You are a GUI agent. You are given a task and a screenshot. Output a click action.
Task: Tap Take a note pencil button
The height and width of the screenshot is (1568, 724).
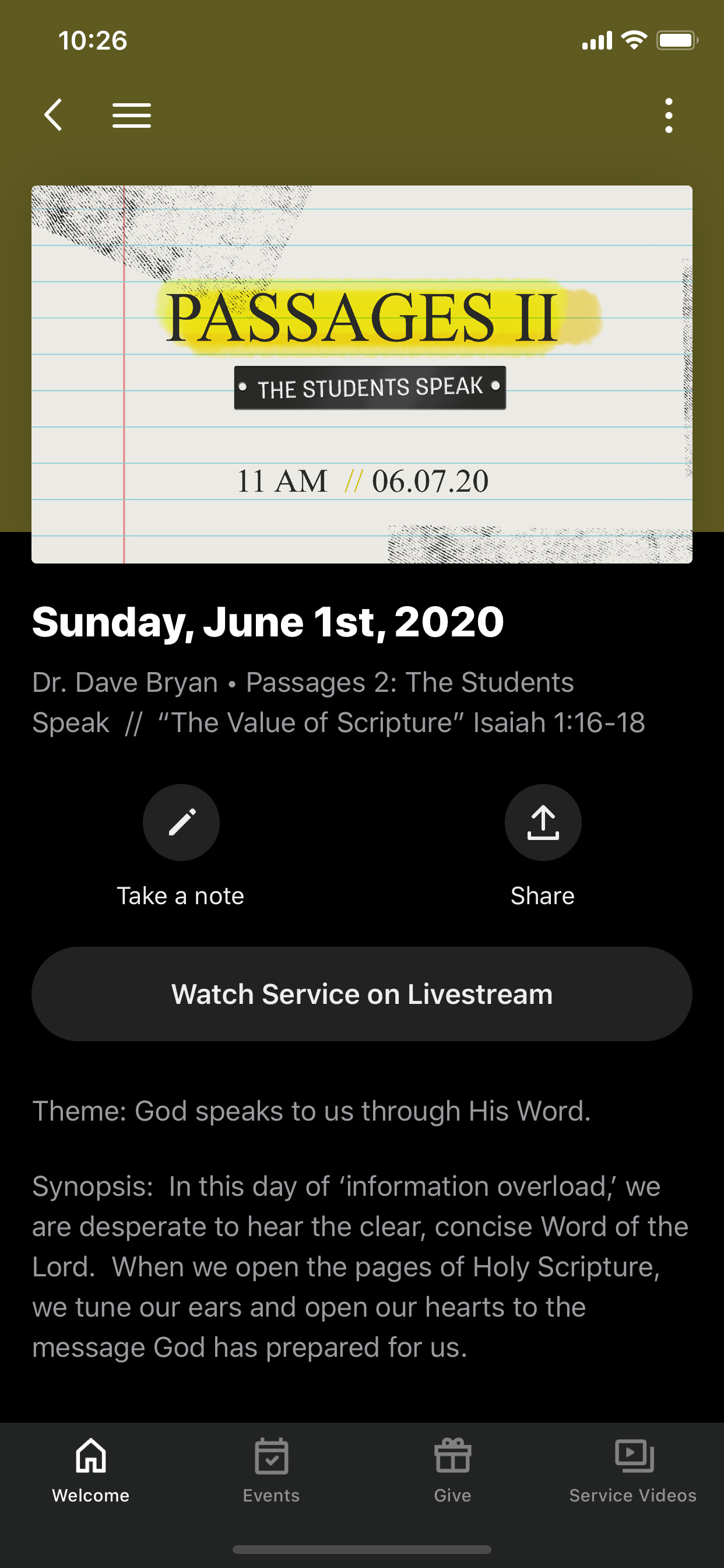(x=181, y=822)
